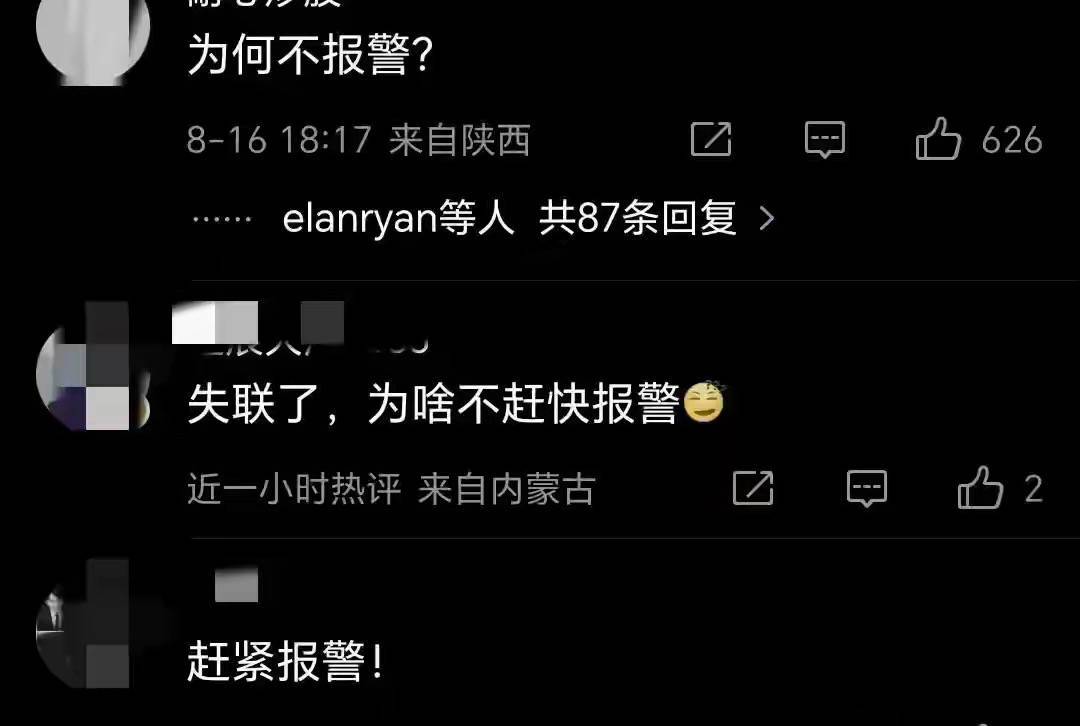
Task: Share the 为何不报警 comment
Action: (711, 140)
